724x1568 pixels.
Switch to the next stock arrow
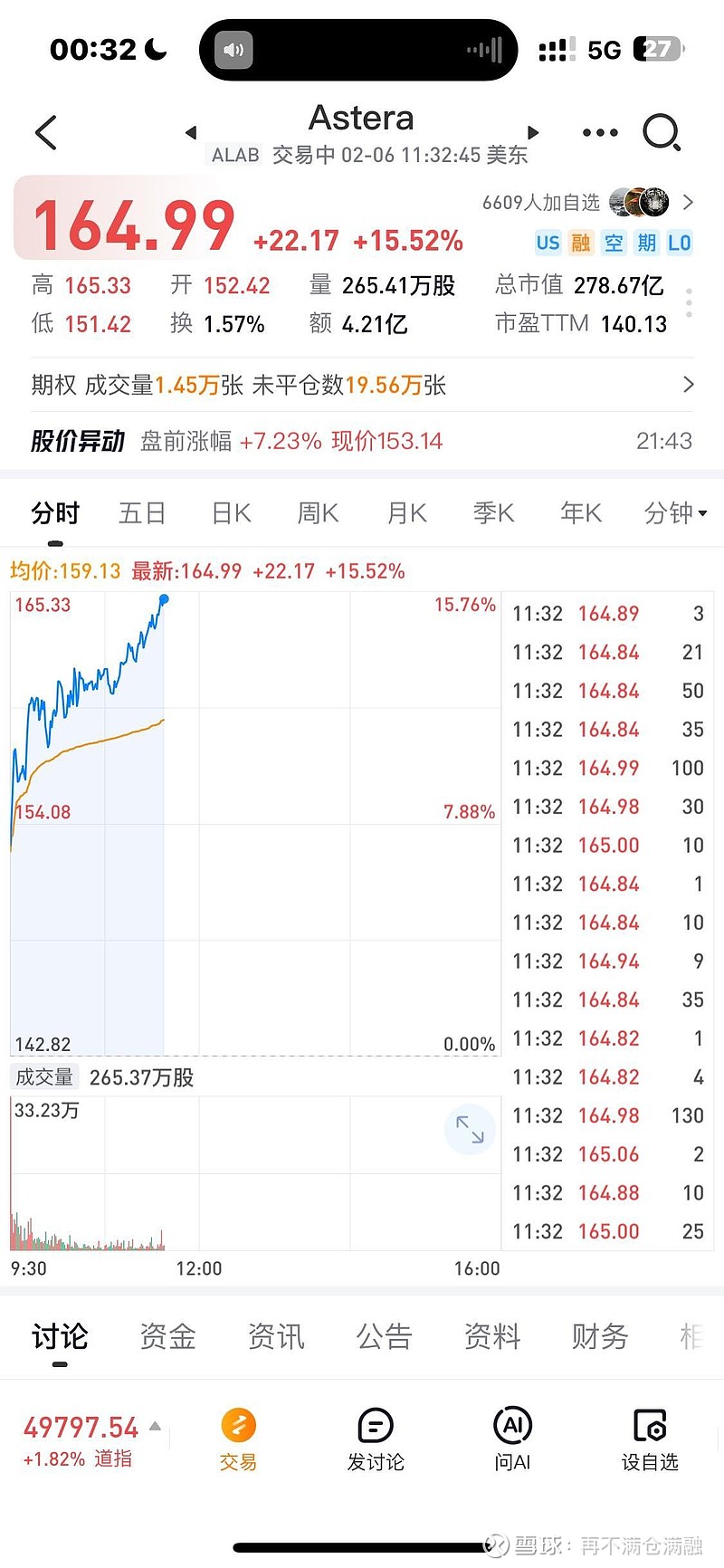coord(533,133)
